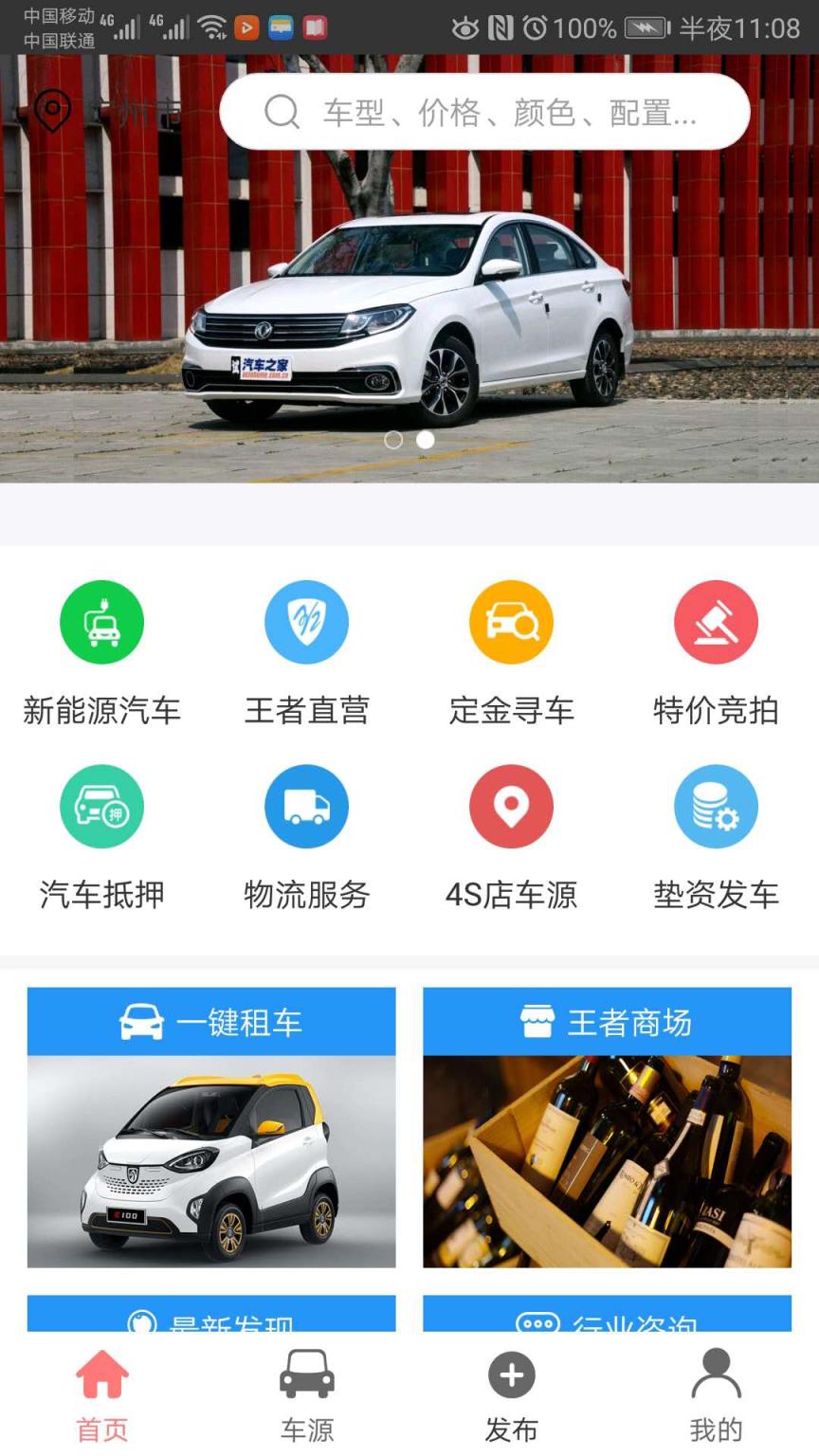
Task: Tap the search bar for car models
Action: pos(483,111)
